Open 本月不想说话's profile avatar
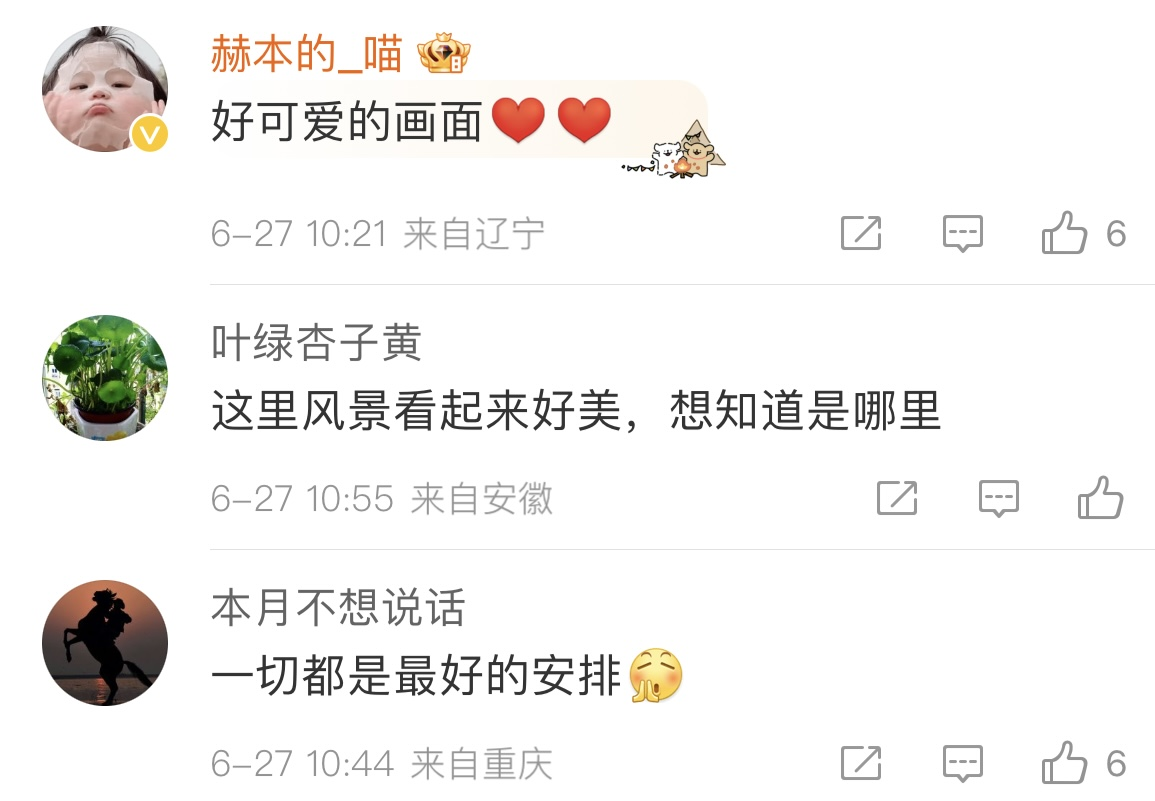Screen dimensions: 1155x801 [104, 643]
